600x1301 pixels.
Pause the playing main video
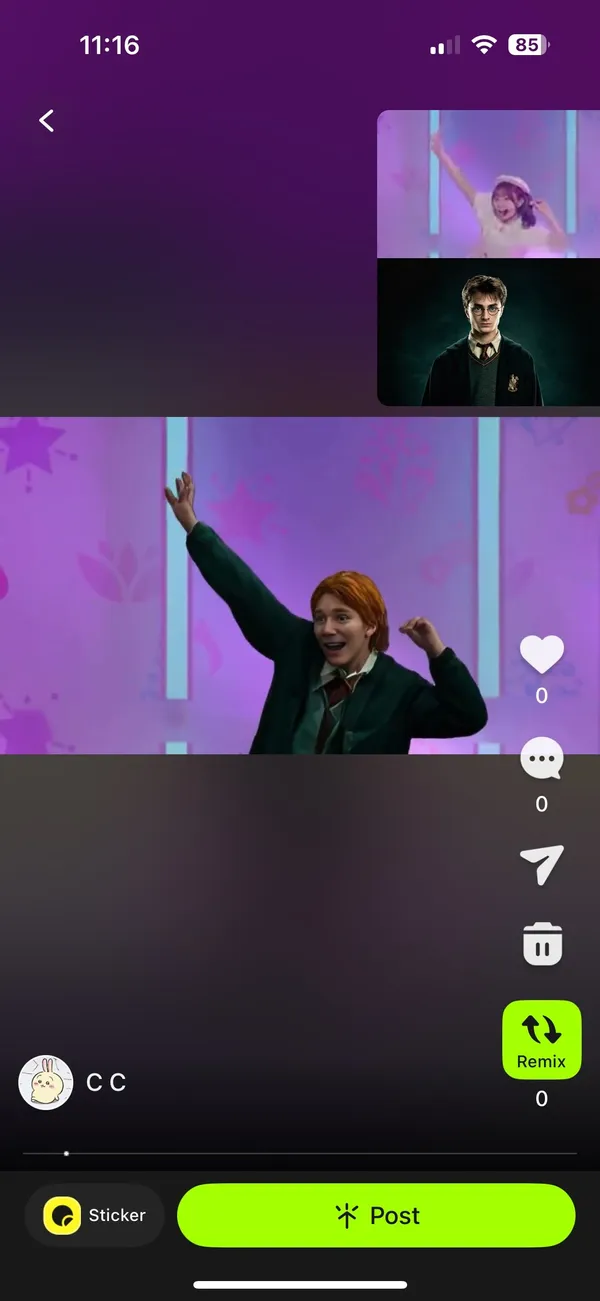click(x=300, y=585)
